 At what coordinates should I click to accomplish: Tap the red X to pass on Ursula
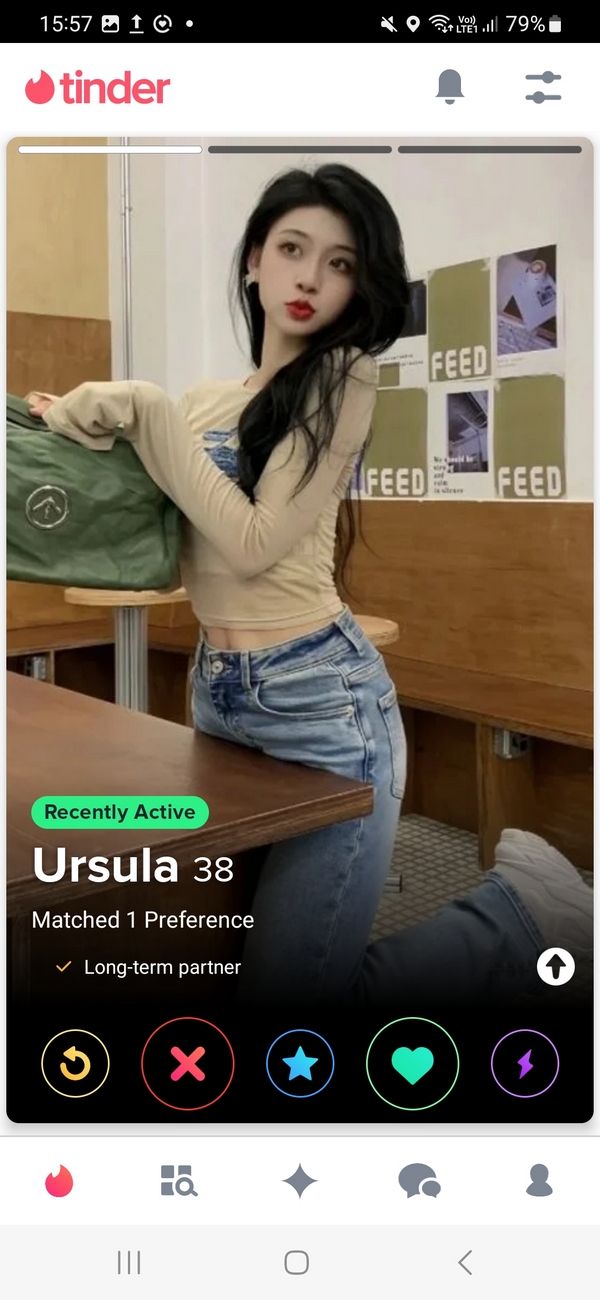coord(187,1065)
